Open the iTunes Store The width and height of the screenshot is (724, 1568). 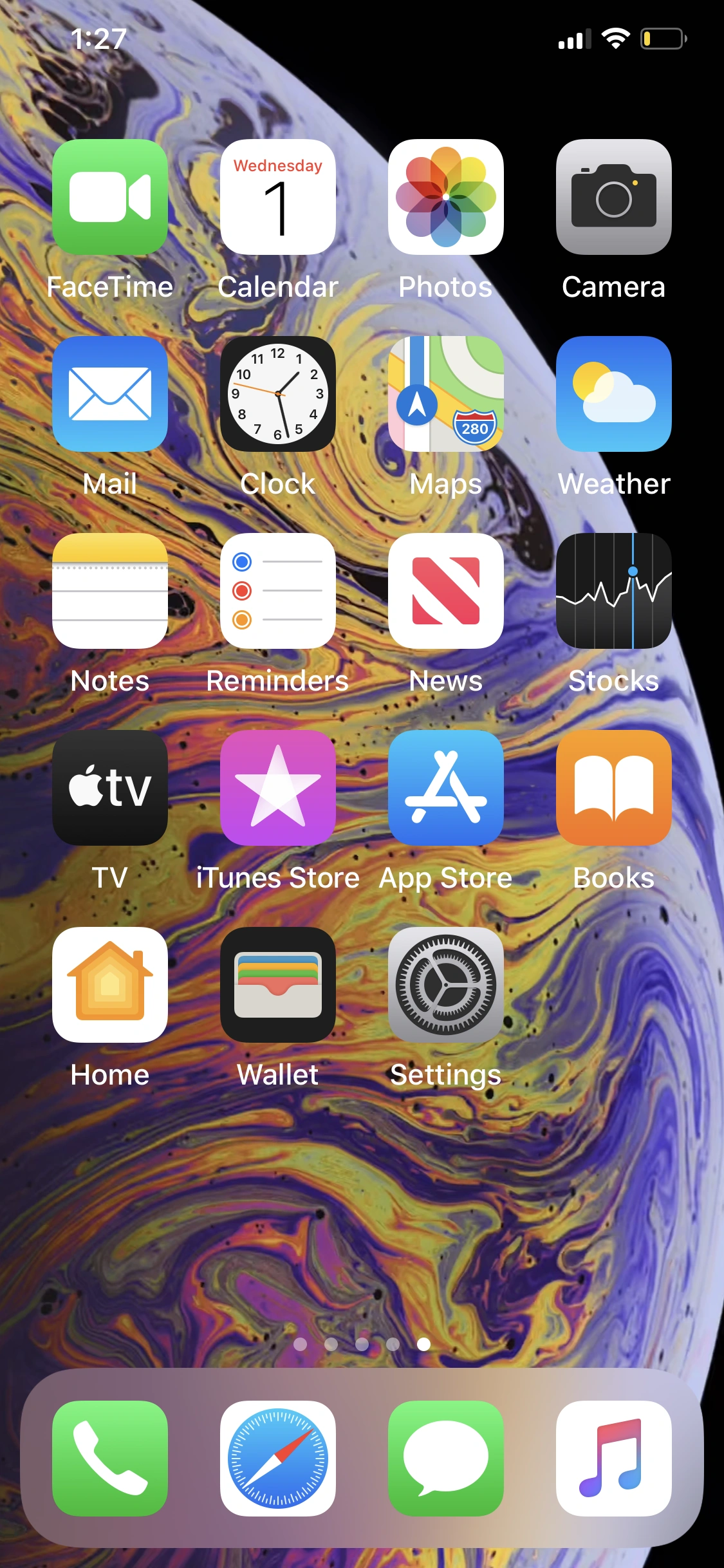tap(278, 788)
